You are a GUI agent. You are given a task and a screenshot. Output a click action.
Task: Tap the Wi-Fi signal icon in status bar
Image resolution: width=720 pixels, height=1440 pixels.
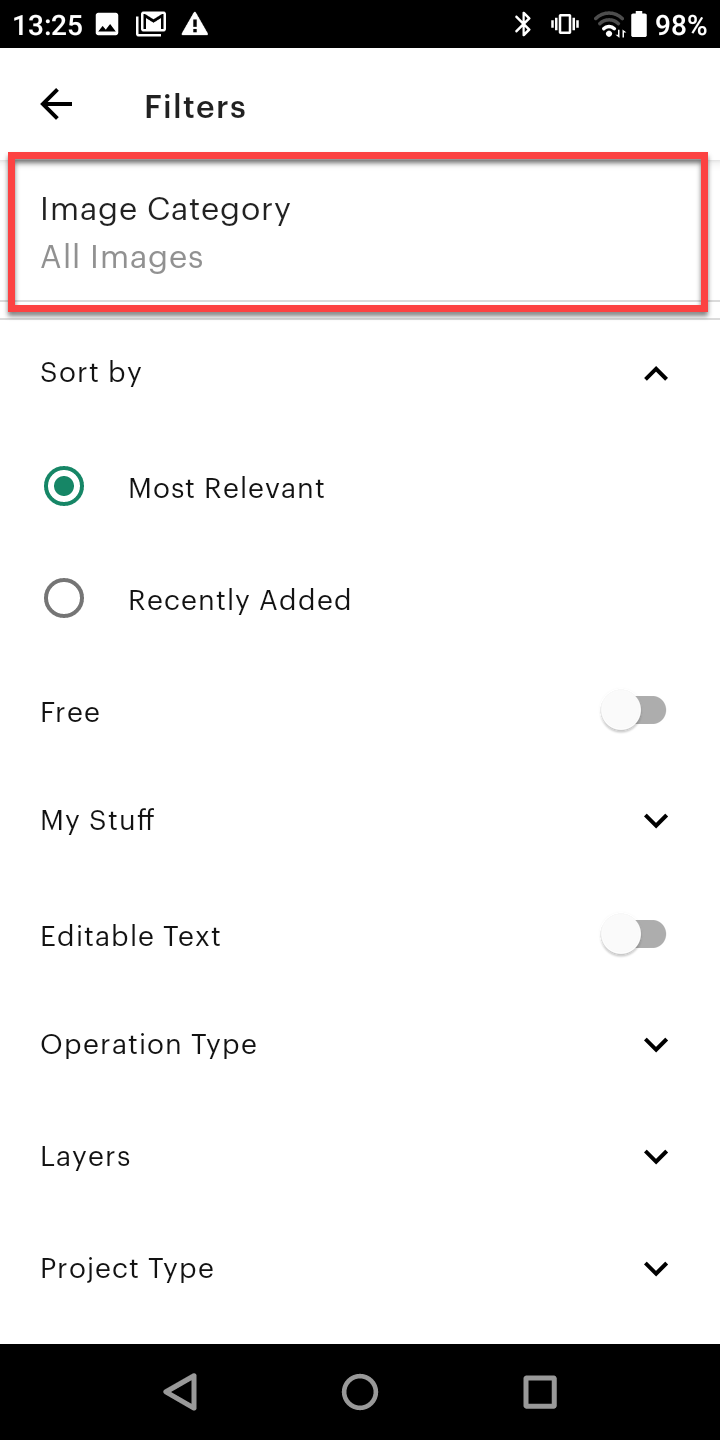click(610, 24)
